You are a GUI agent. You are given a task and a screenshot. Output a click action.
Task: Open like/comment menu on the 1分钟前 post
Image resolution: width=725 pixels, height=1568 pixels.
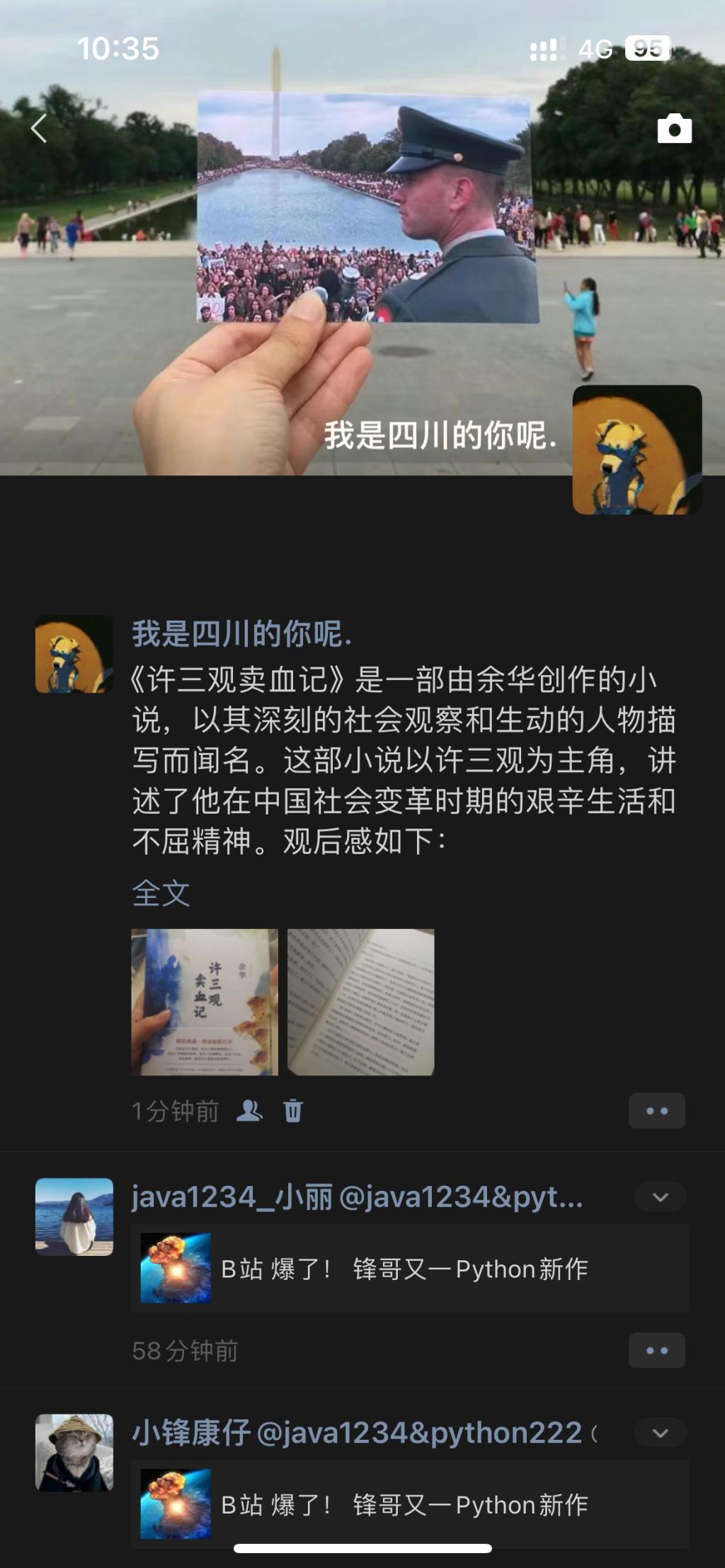pyautogui.click(x=656, y=1111)
